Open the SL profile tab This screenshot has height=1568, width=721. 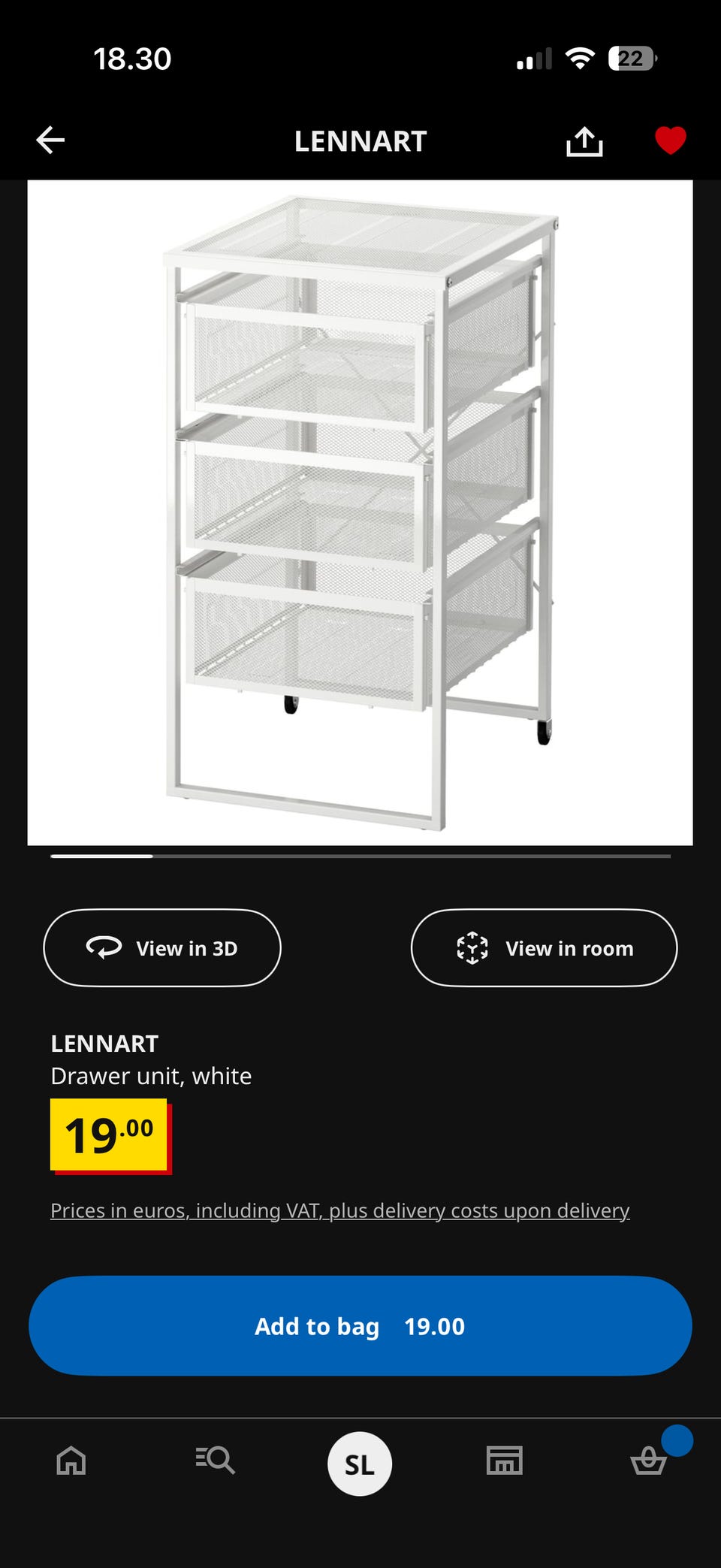coord(360,1464)
